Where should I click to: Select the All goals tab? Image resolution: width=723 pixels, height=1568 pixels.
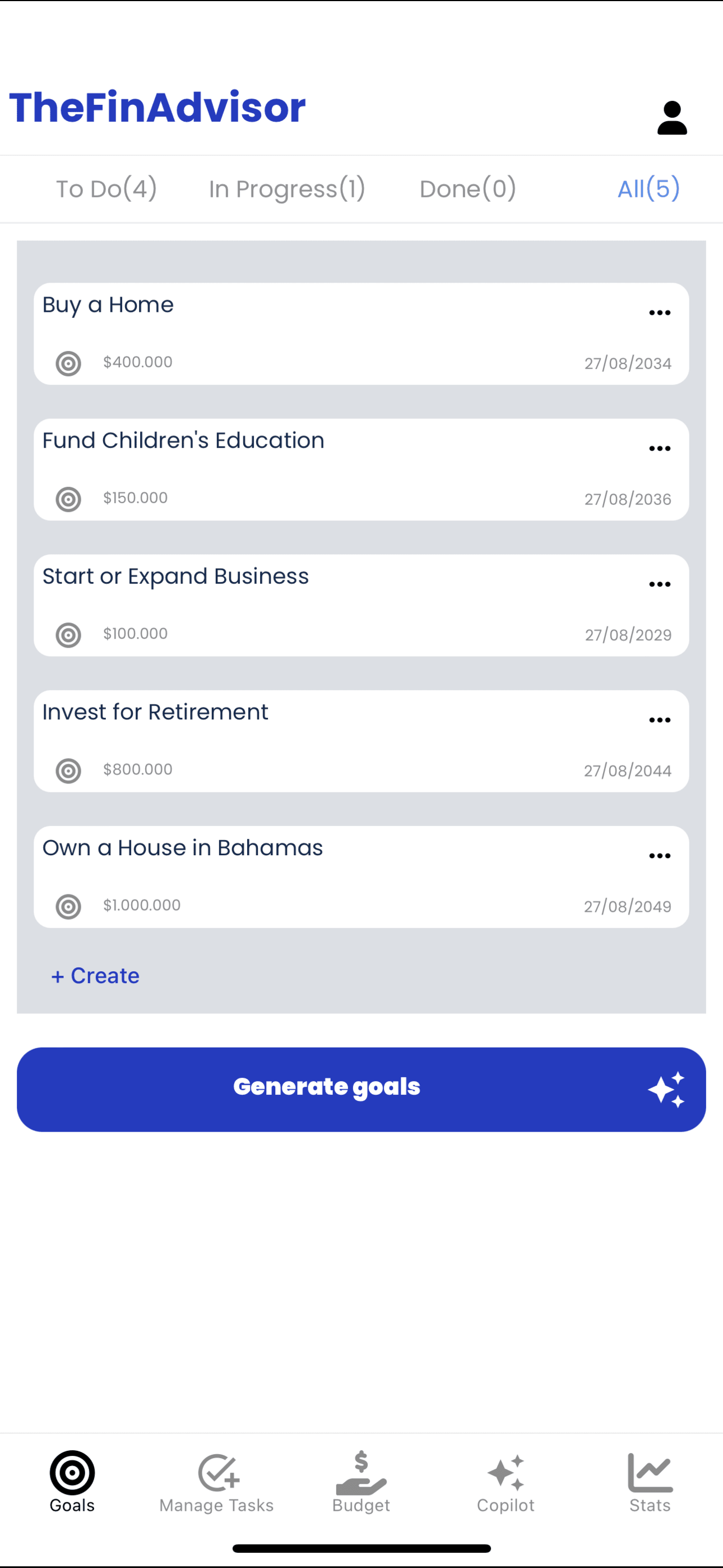(x=648, y=188)
